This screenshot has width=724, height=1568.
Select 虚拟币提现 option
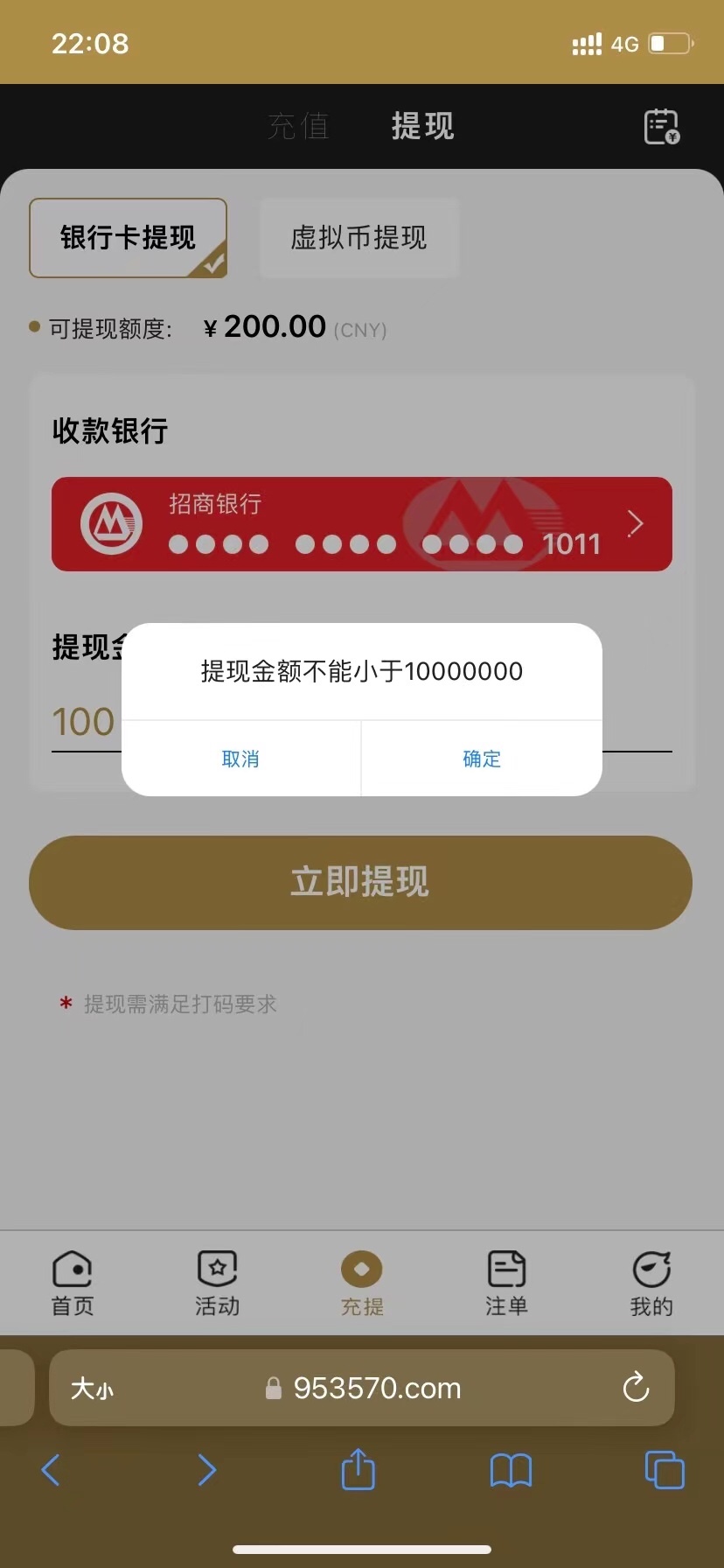pyautogui.click(x=359, y=238)
